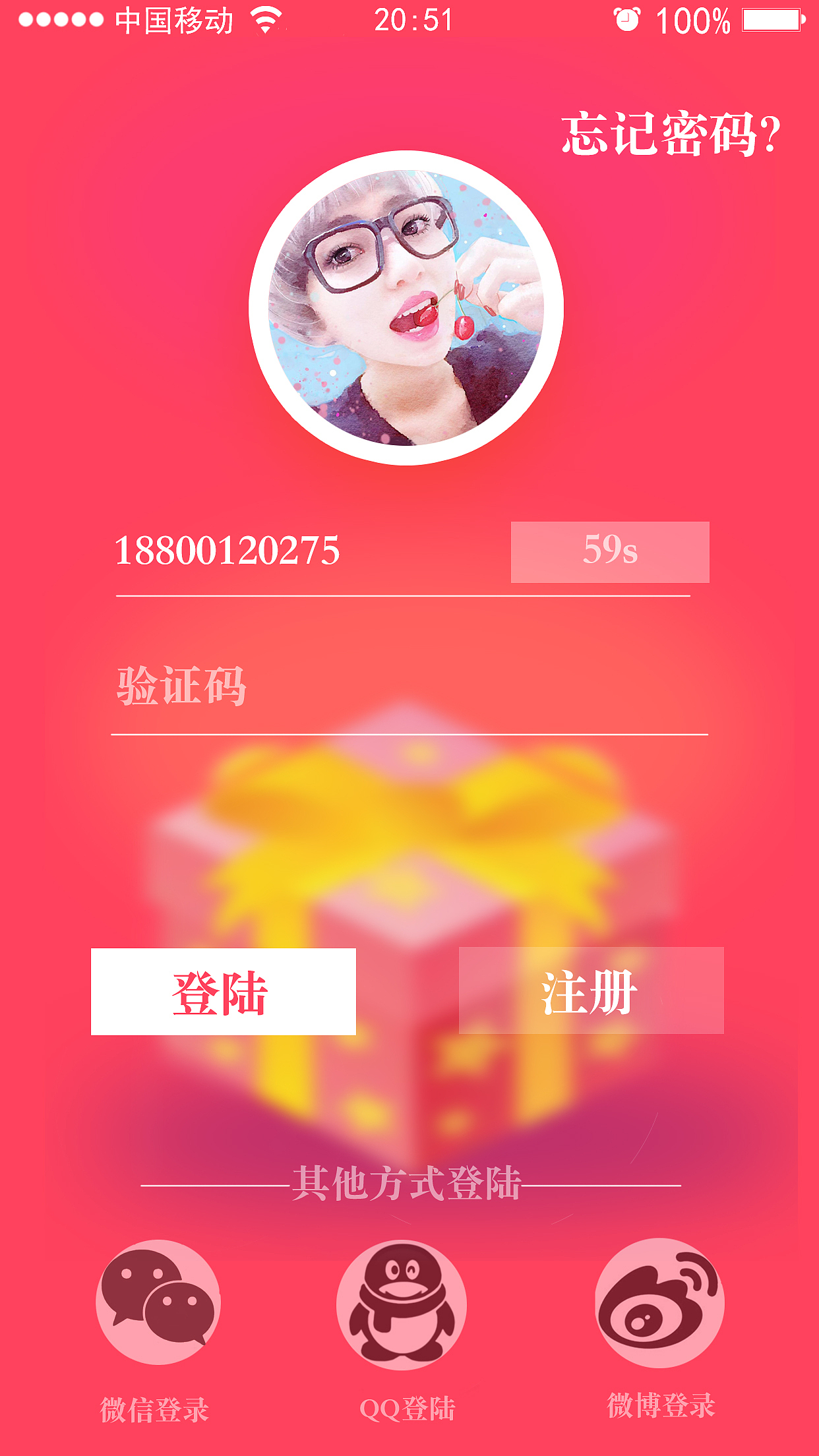Tap the circular profile avatar
Screen dimensions: 819x1456
tap(406, 308)
